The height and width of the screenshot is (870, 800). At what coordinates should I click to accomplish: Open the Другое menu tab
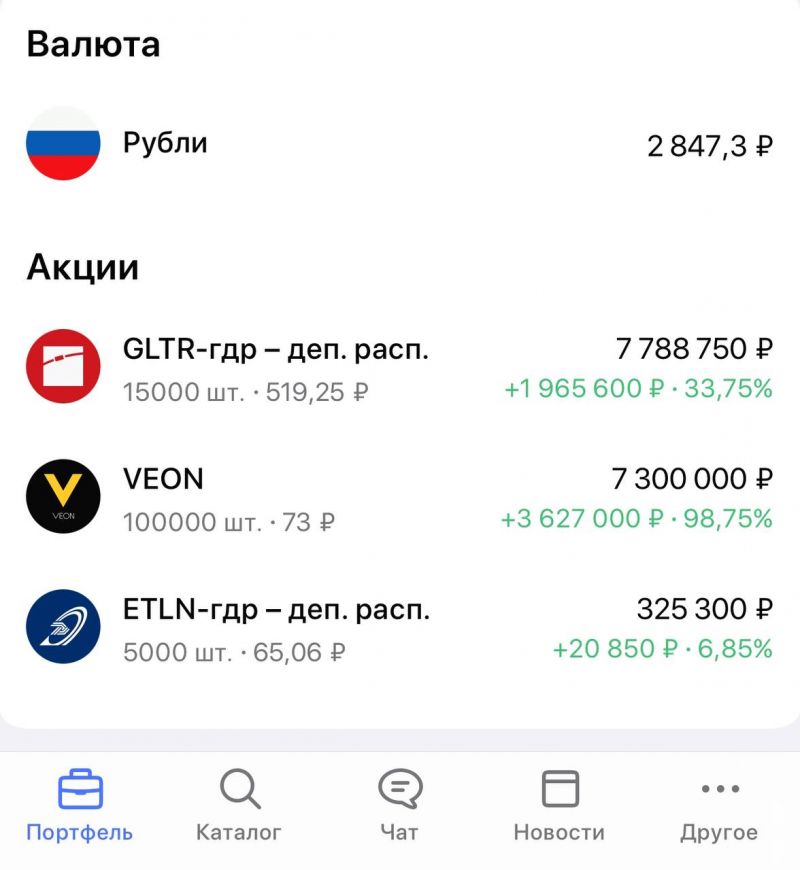pyautogui.click(x=719, y=806)
